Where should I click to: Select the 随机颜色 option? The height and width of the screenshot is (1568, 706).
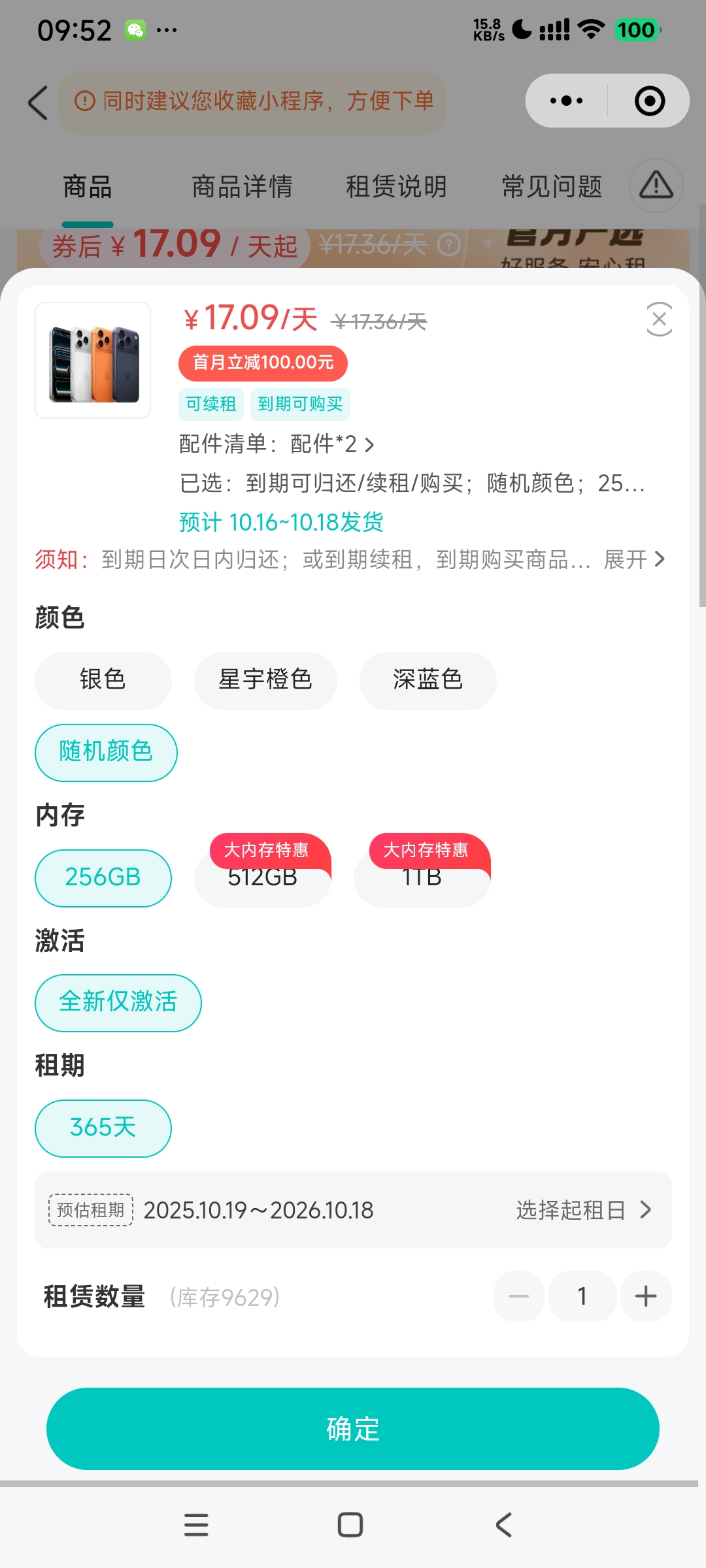tap(106, 752)
